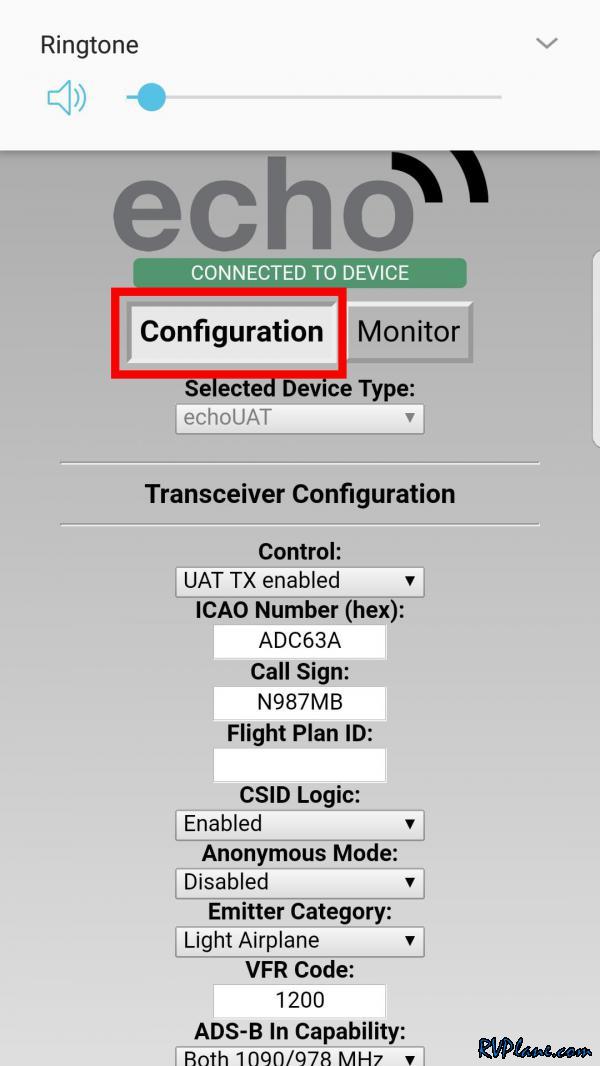Open the Emitter Category dropdown
600x1066 pixels.
point(300,941)
